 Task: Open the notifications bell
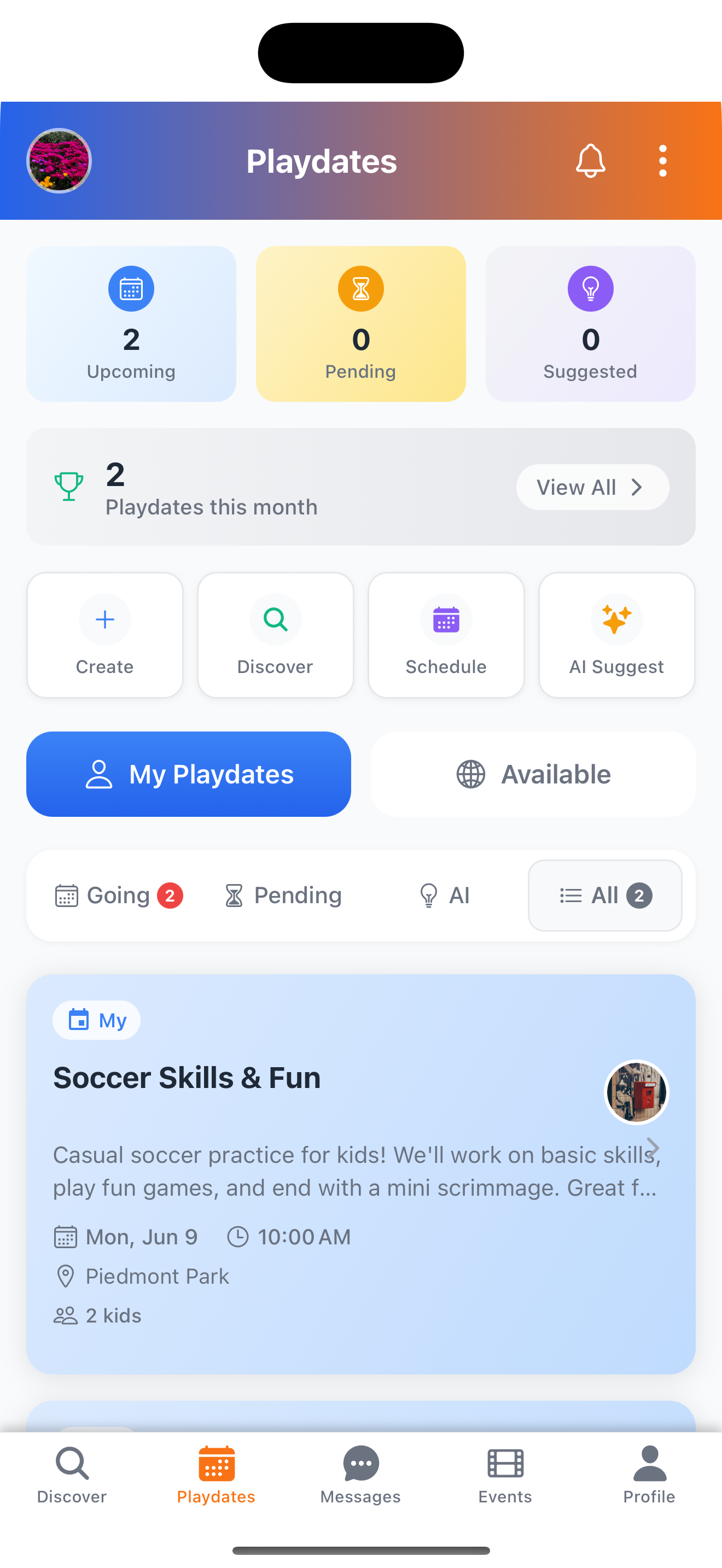click(x=590, y=161)
